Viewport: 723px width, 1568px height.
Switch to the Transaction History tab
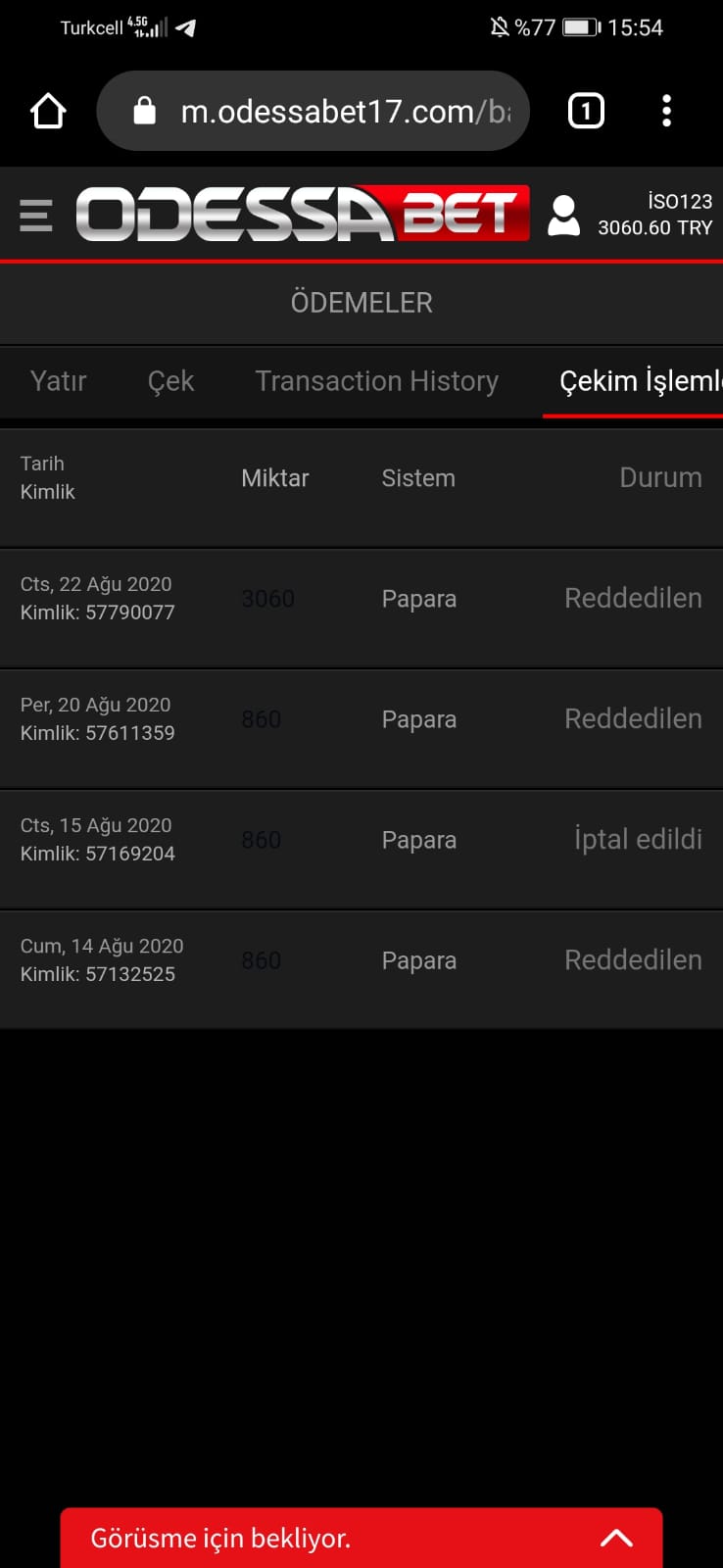coord(377,380)
